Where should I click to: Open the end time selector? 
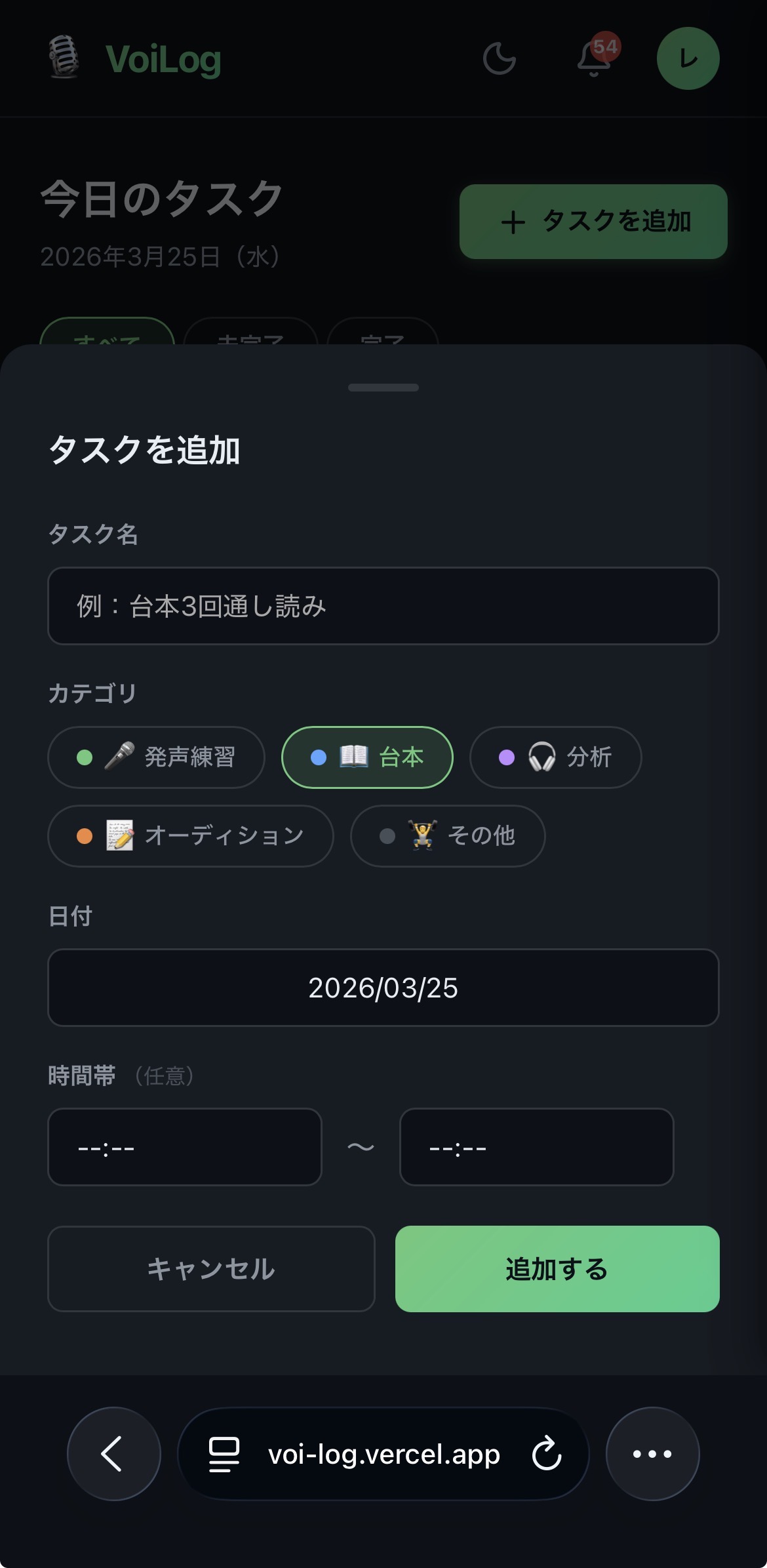(536, 1148)
